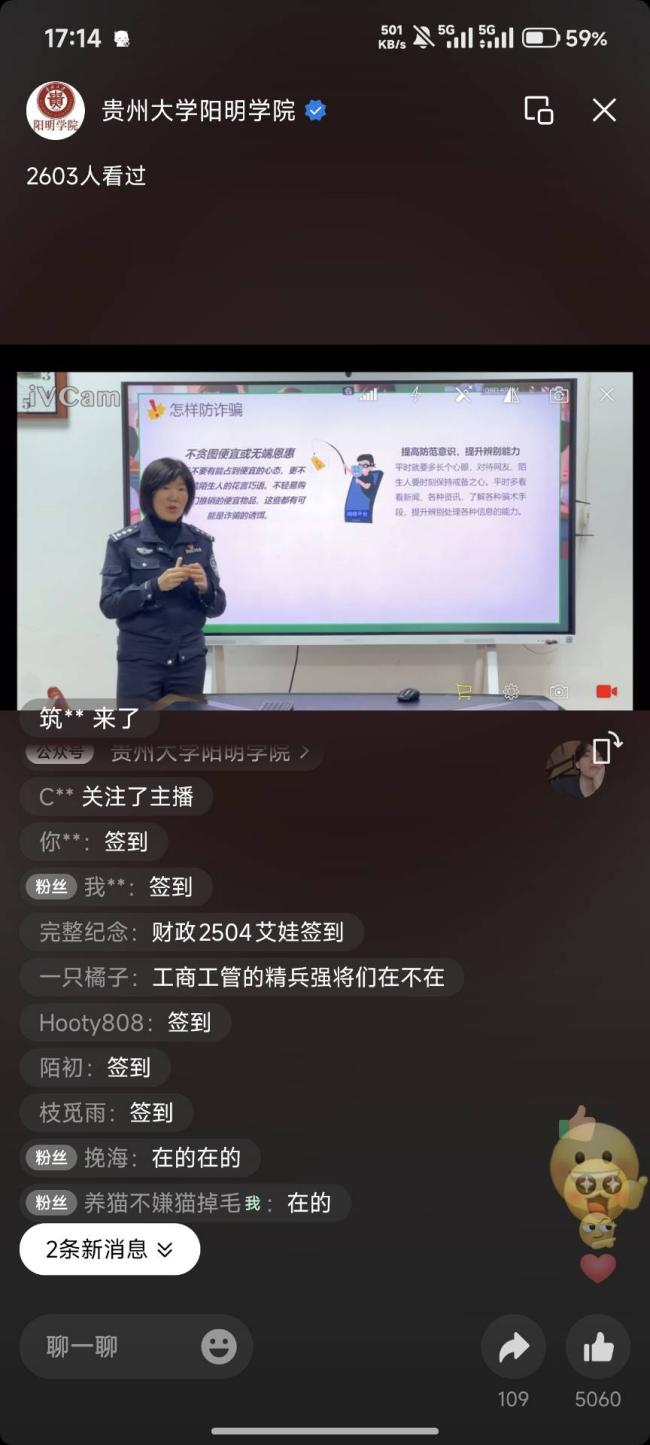Close the live stream
Viewport: 650px width, 1445px height.
tap(604, 110)
